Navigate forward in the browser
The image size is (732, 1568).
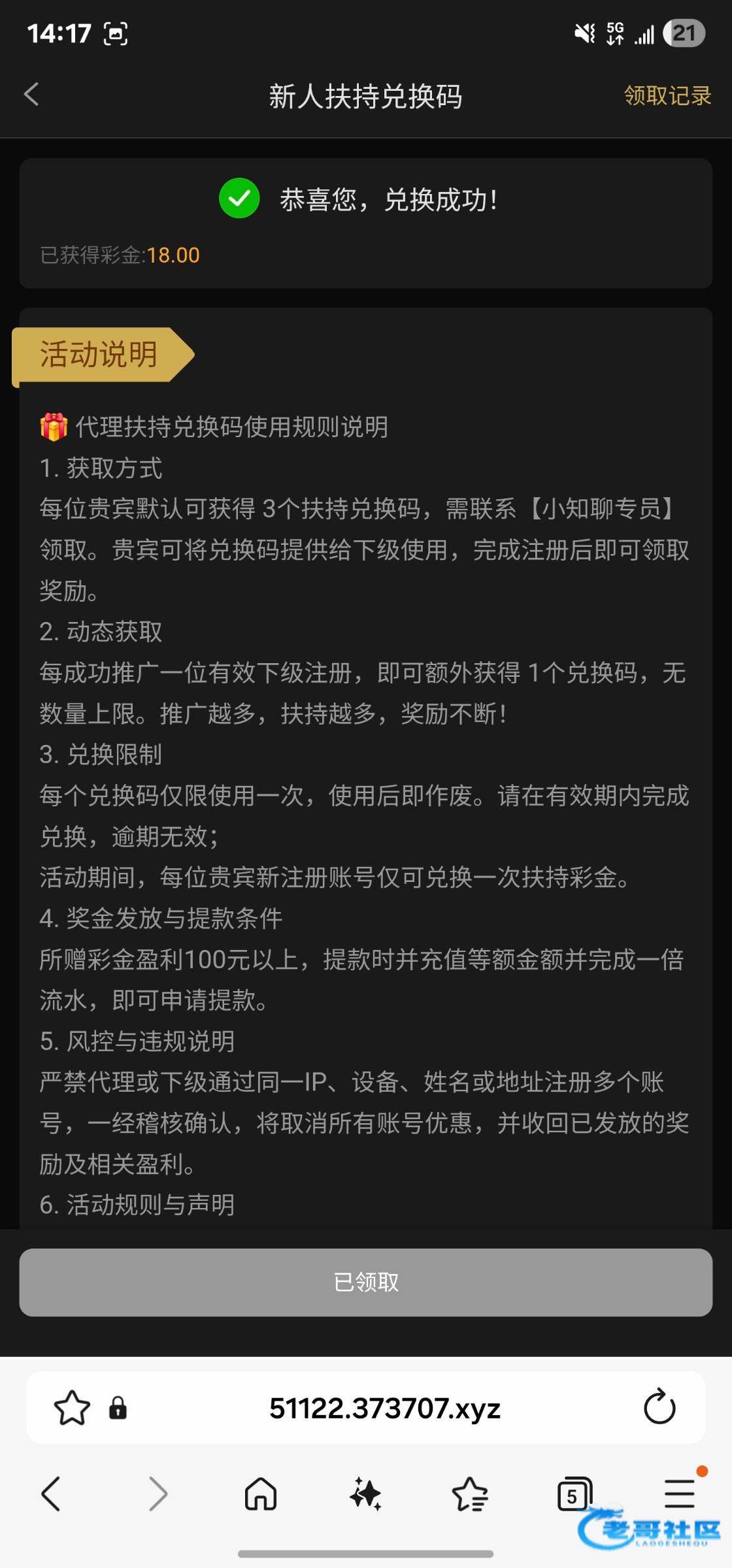click(158, 1494)
